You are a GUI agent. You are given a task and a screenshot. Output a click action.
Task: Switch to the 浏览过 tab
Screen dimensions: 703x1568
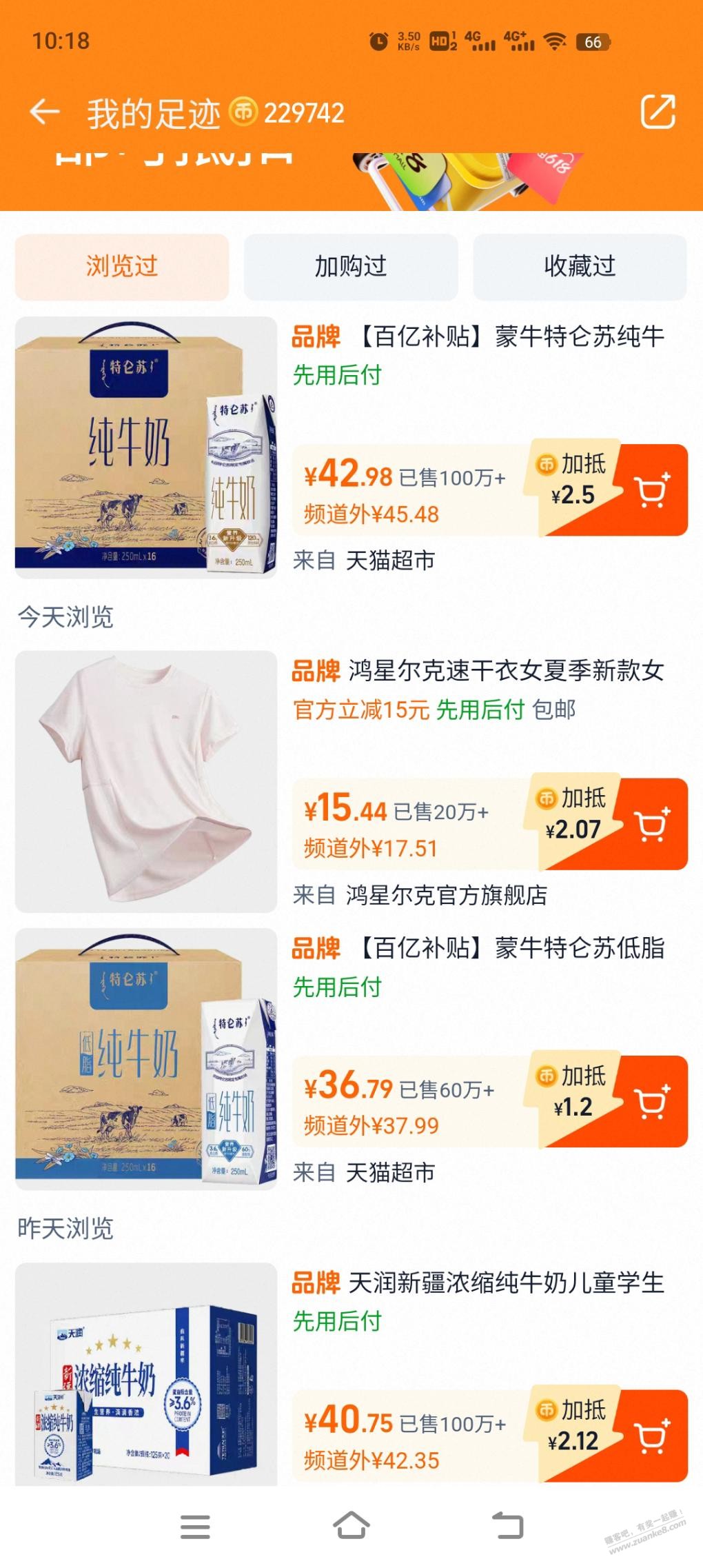(x=122, y=267)
